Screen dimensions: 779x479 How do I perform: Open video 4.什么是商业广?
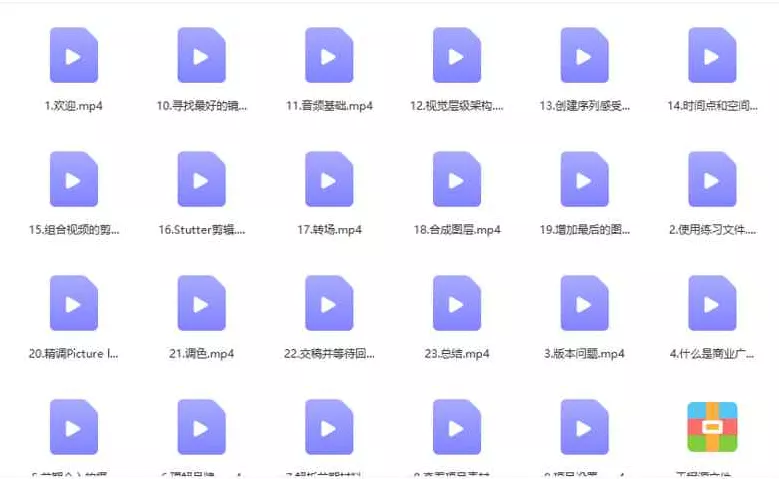[712, 304]
